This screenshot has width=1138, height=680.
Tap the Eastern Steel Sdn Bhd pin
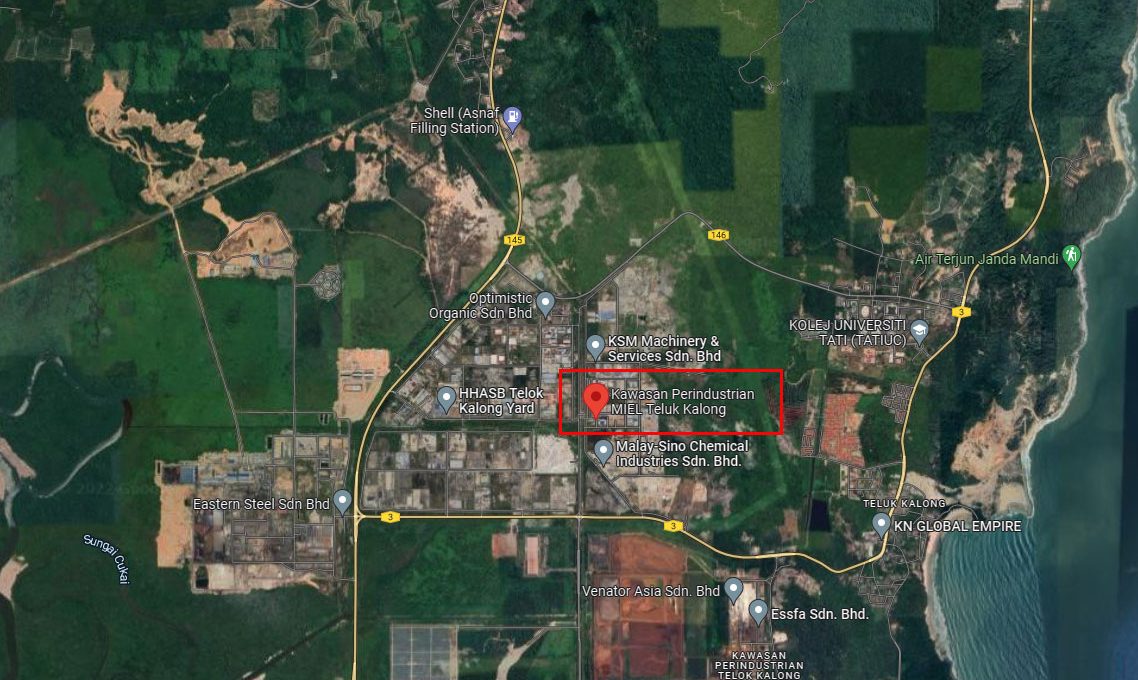343,500
